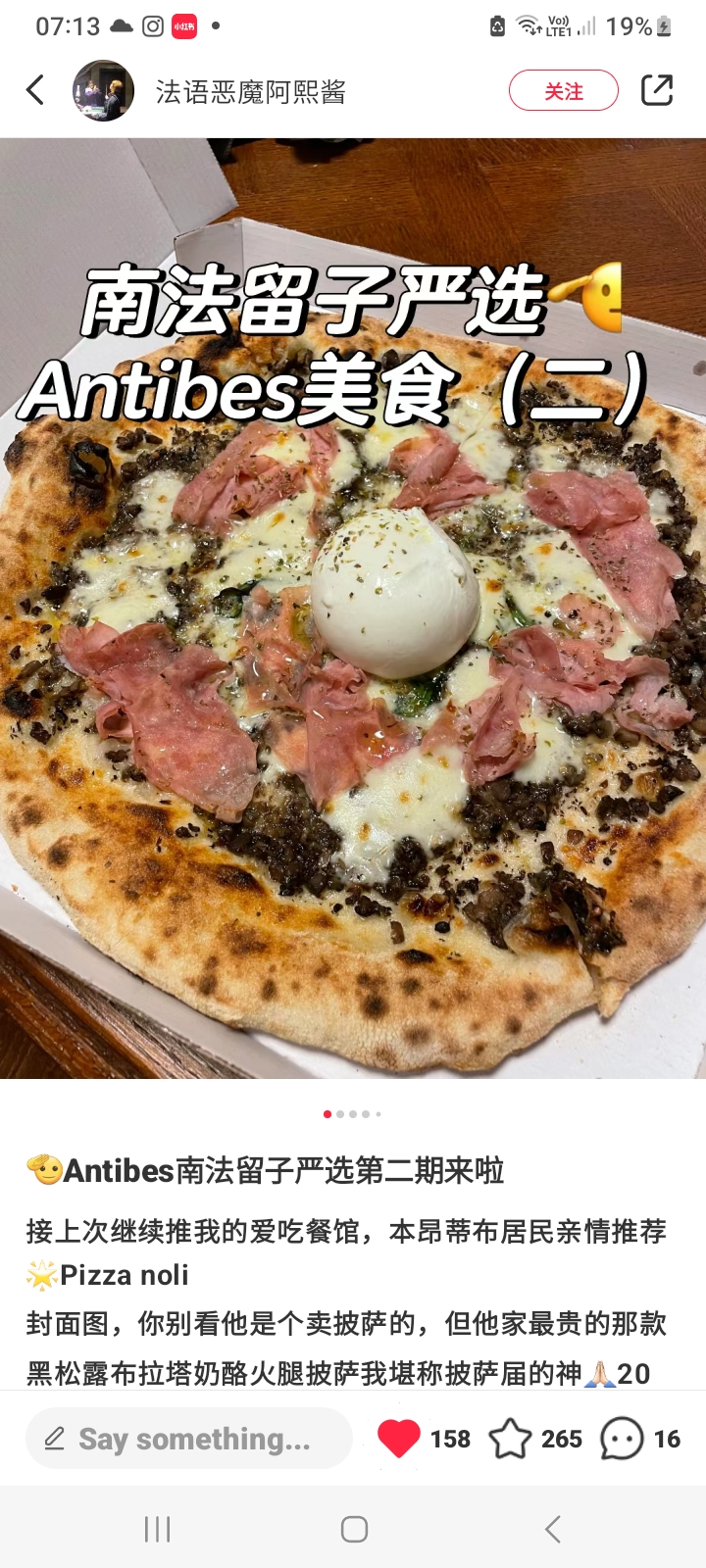Share this post via the share icon
Viewport: 706px width, 1568px height.
click(657, 90)
